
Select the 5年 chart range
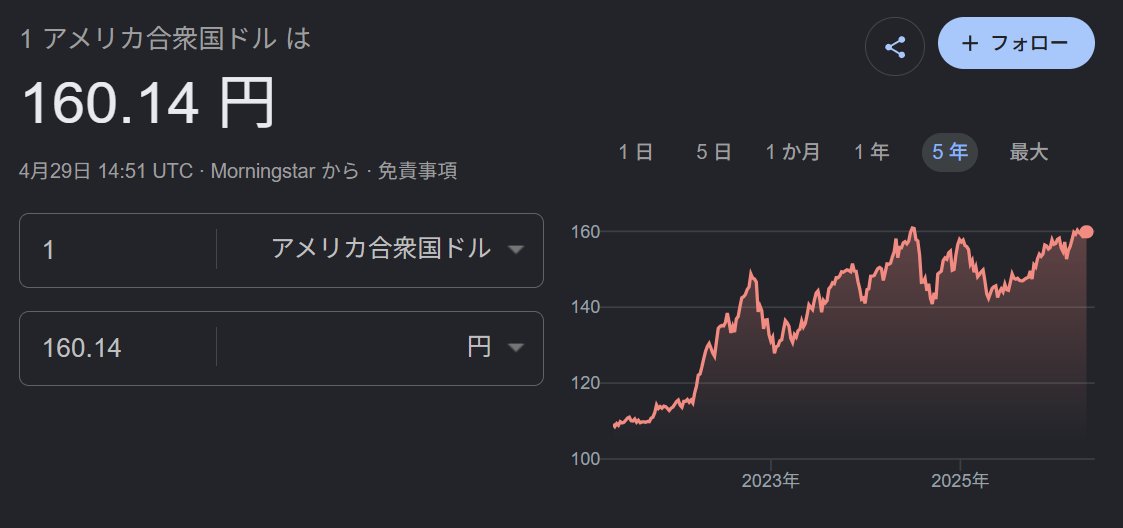click(950, 152)
